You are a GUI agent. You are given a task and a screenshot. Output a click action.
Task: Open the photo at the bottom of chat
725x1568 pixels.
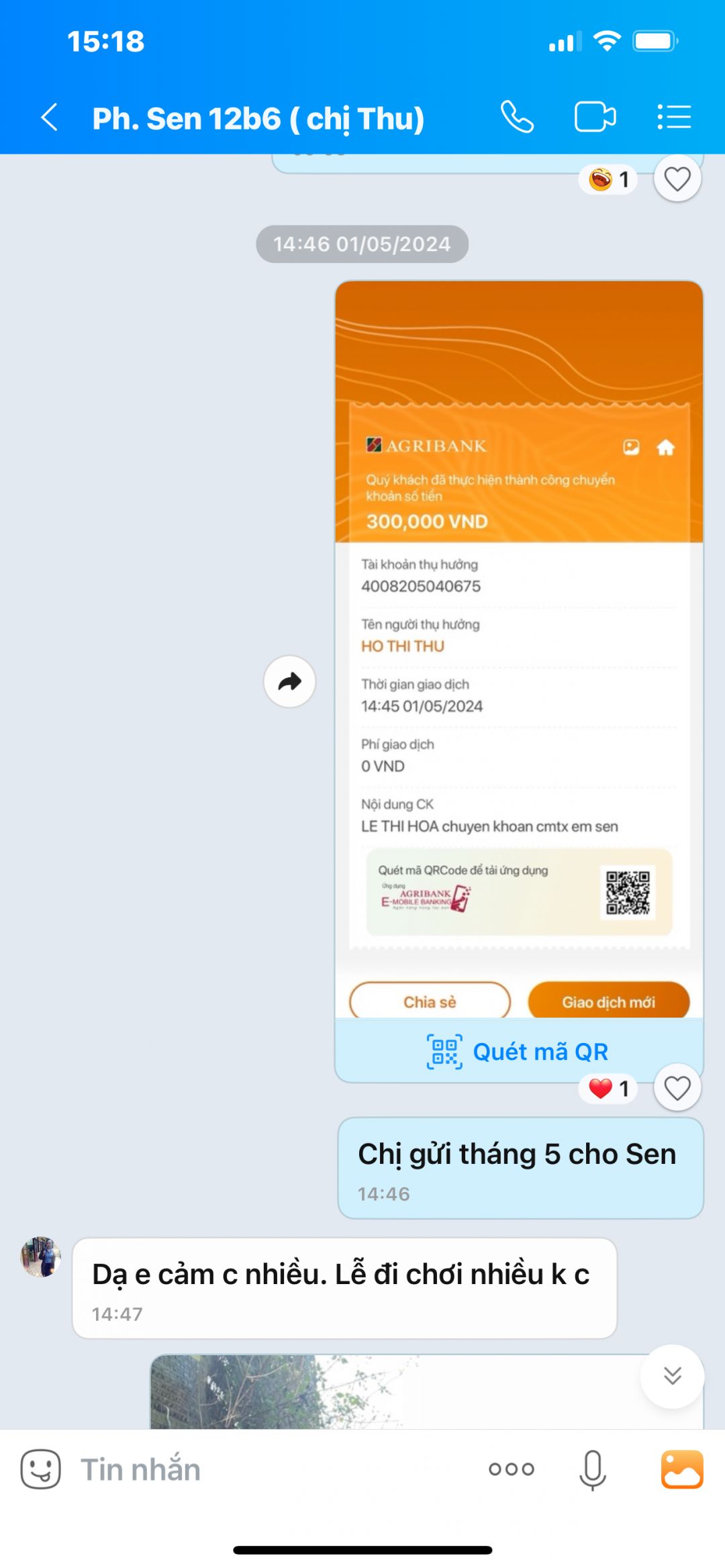[x=389, y=1393]
